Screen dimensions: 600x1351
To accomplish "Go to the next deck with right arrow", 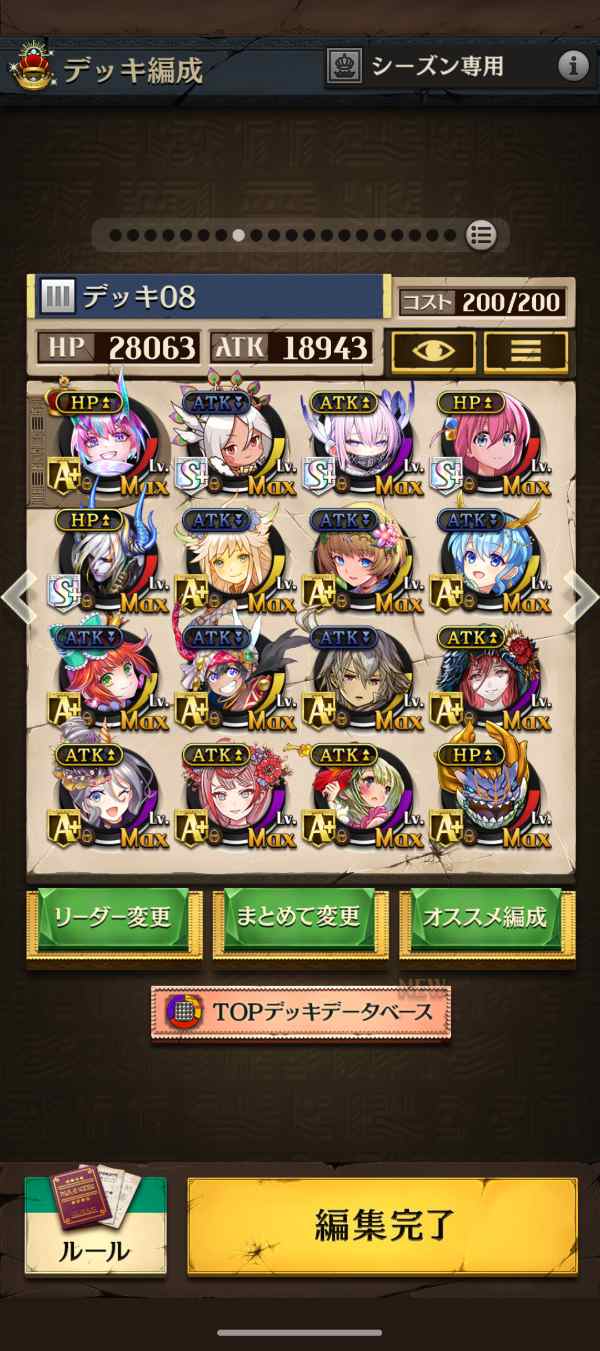I will [x=582, y=597].
